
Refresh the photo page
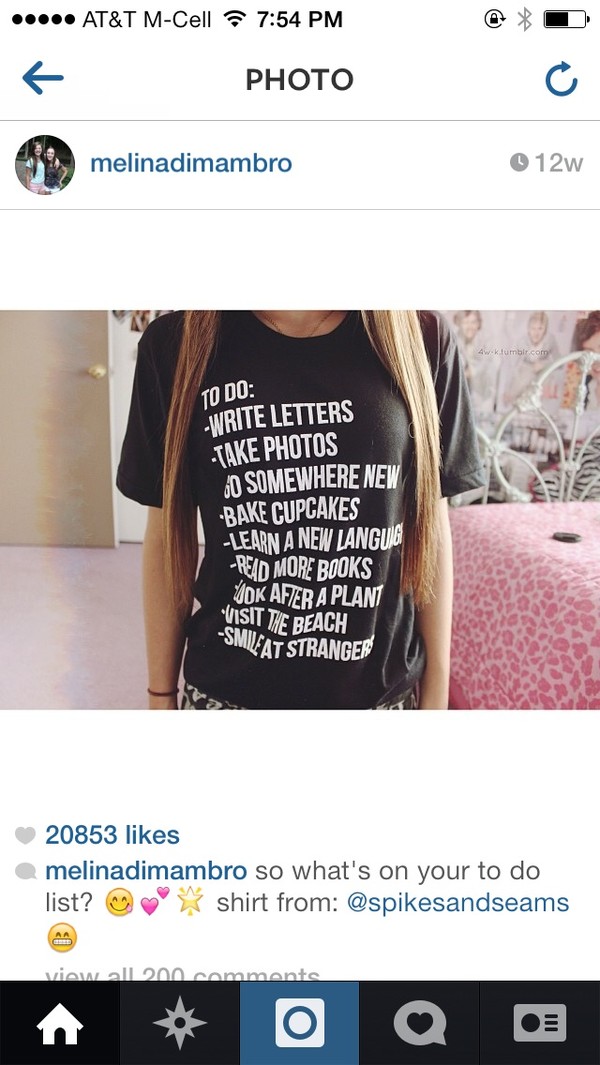[x=561, y=80]
